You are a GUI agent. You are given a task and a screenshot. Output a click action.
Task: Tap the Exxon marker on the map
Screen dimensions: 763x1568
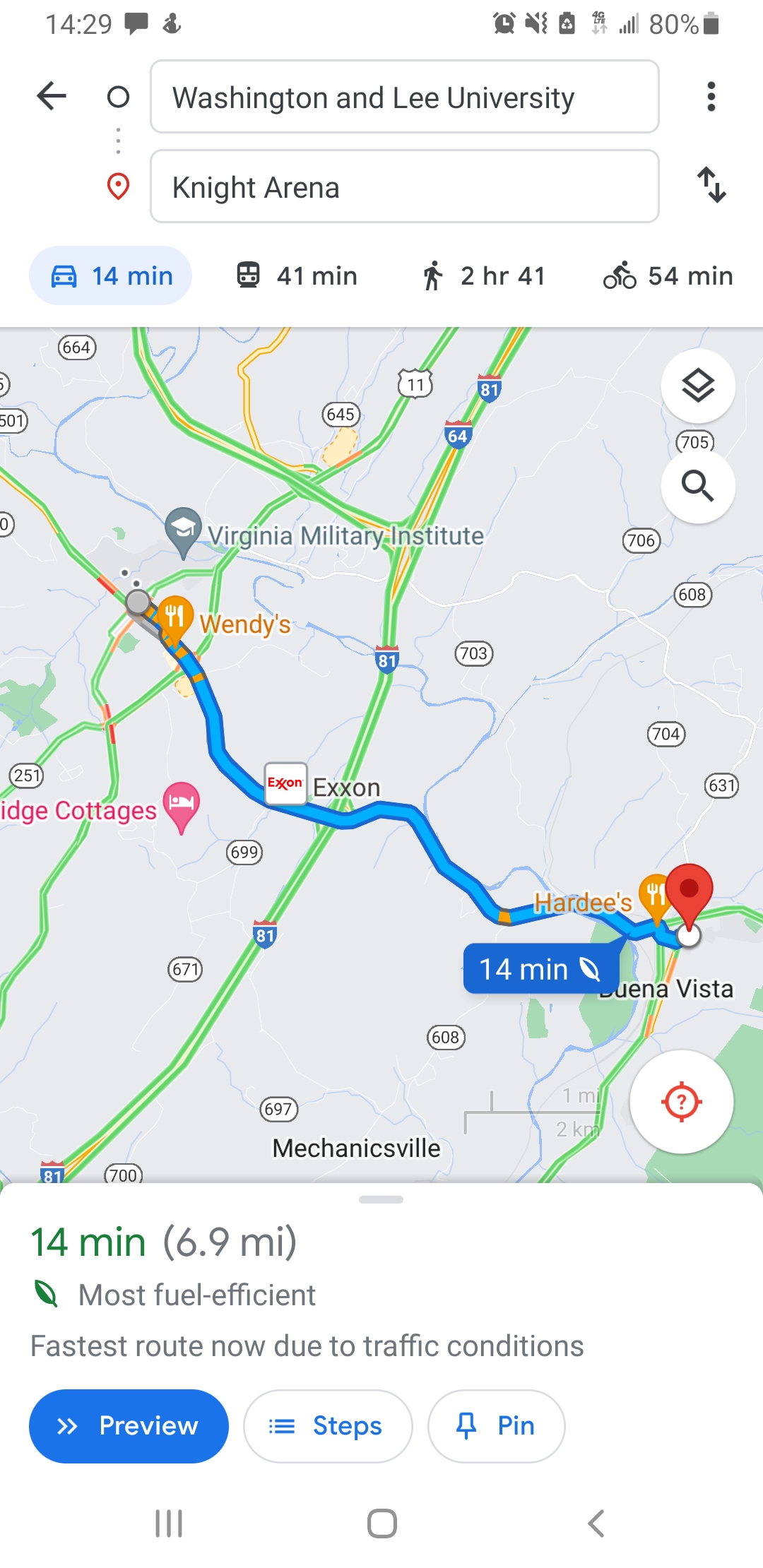285,784
